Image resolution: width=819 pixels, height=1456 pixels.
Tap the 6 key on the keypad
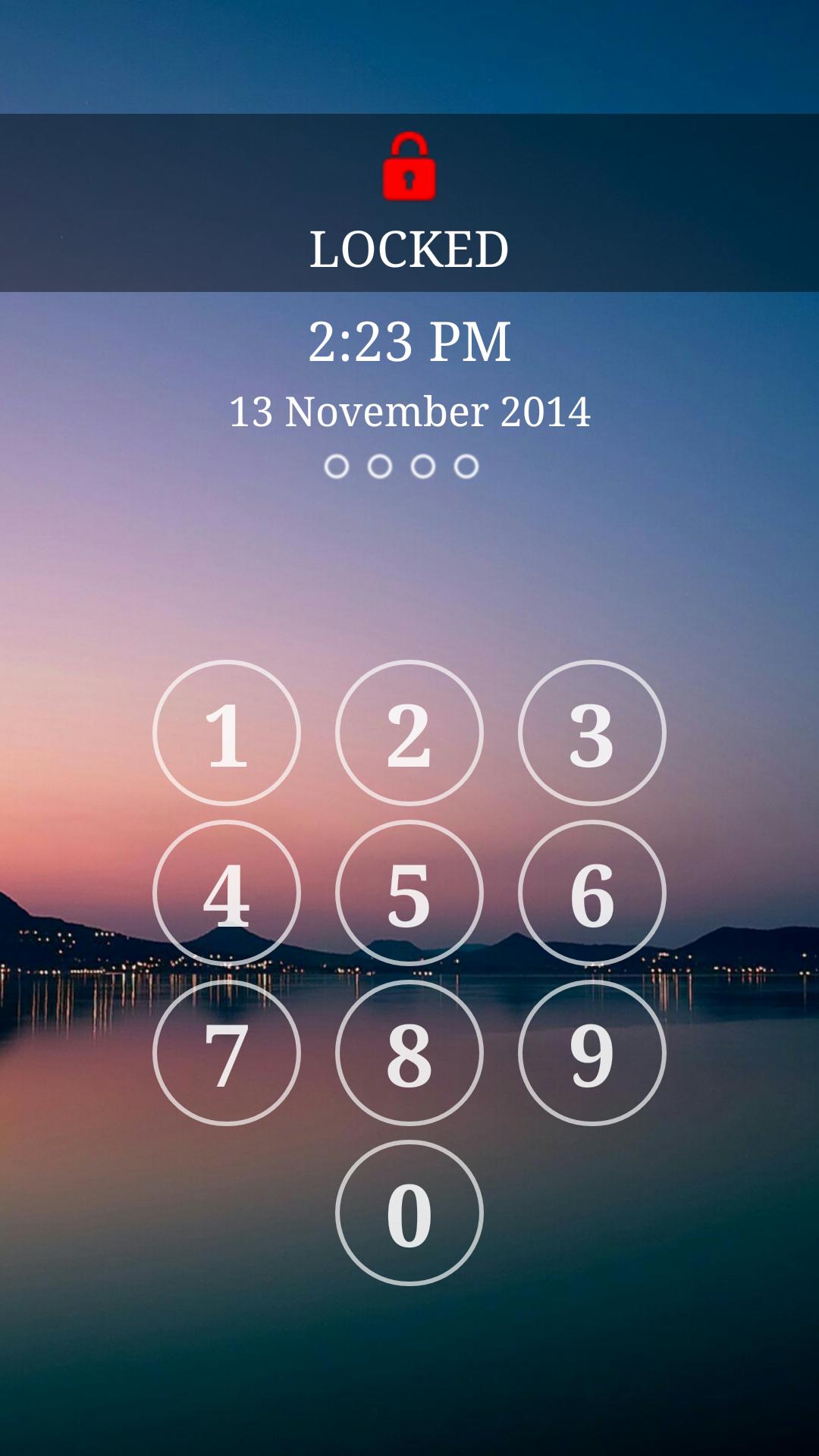(591, 893)
